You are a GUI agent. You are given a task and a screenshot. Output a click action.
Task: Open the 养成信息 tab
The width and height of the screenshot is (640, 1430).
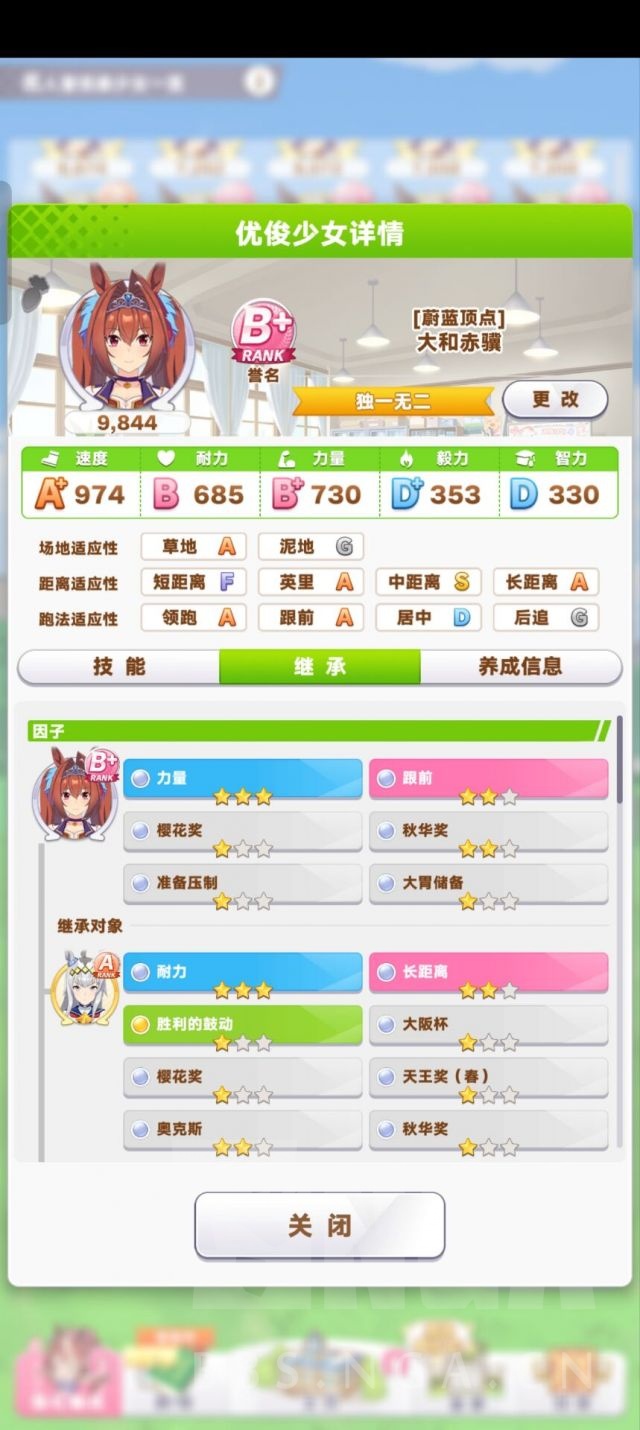521,666
